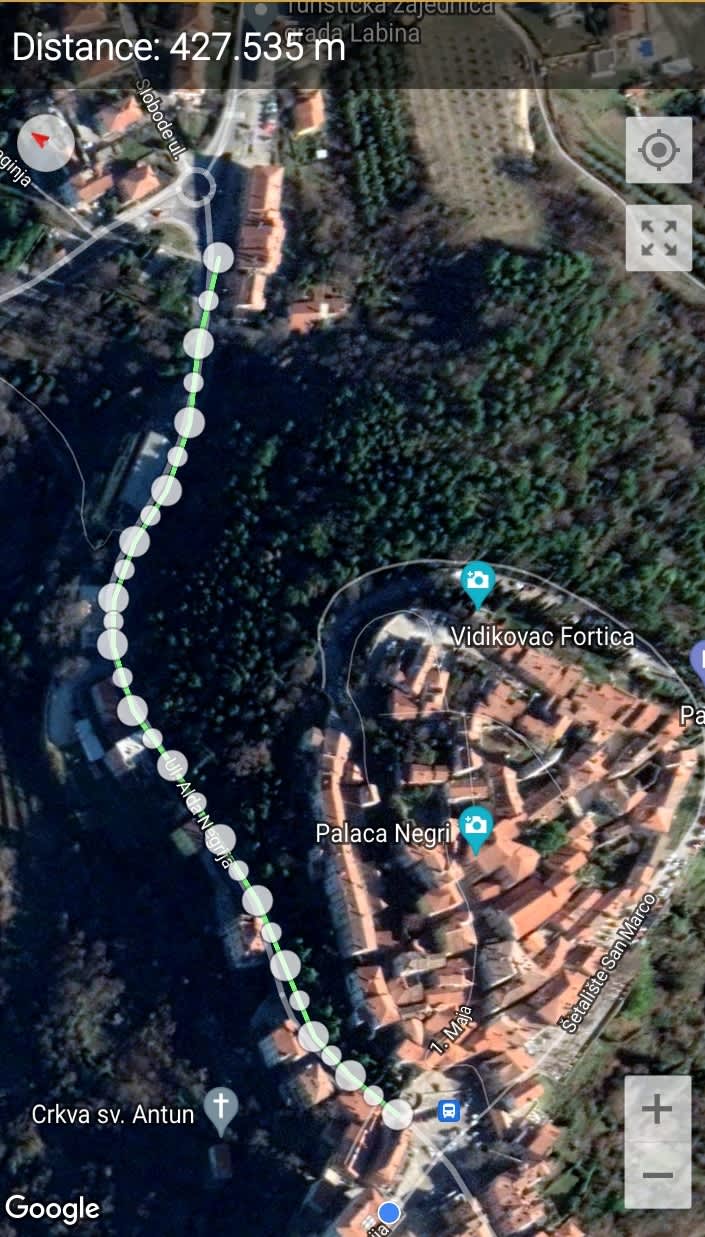
Task: Reset map orientation with compass
Action: (x=45, y=143)
